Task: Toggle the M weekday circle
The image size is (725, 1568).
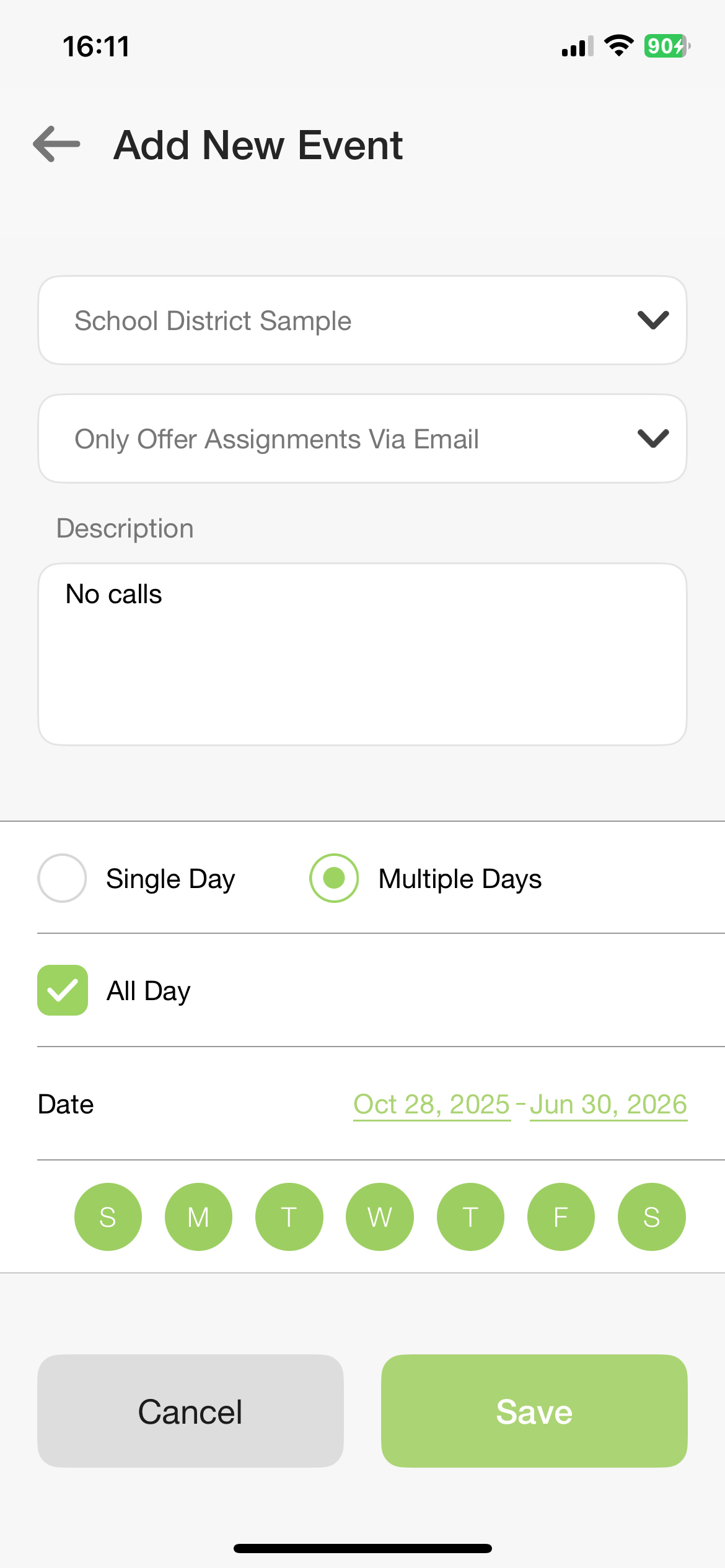Action: pos(198,1217)
